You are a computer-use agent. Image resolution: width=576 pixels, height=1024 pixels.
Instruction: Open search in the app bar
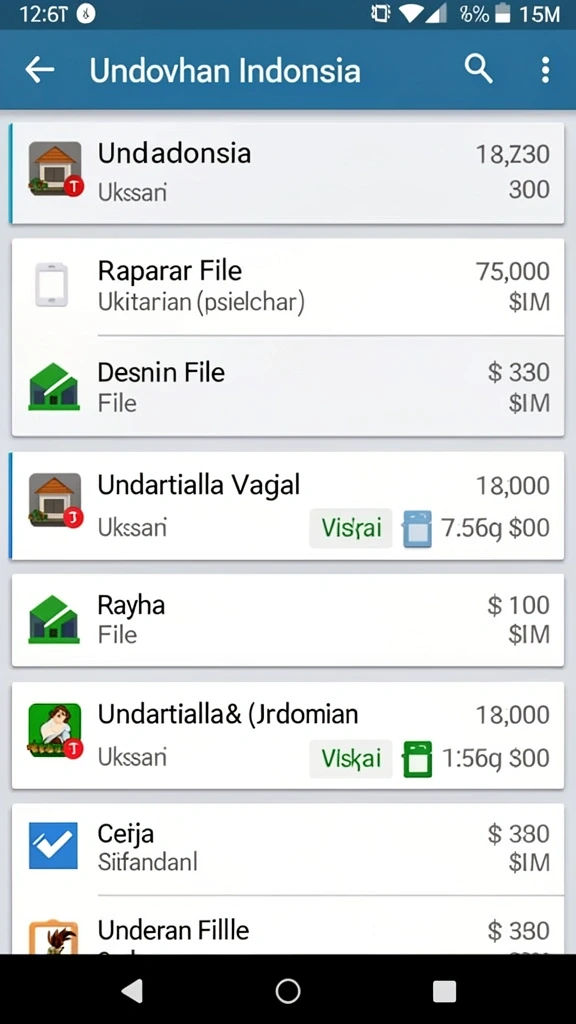[478, 69]
